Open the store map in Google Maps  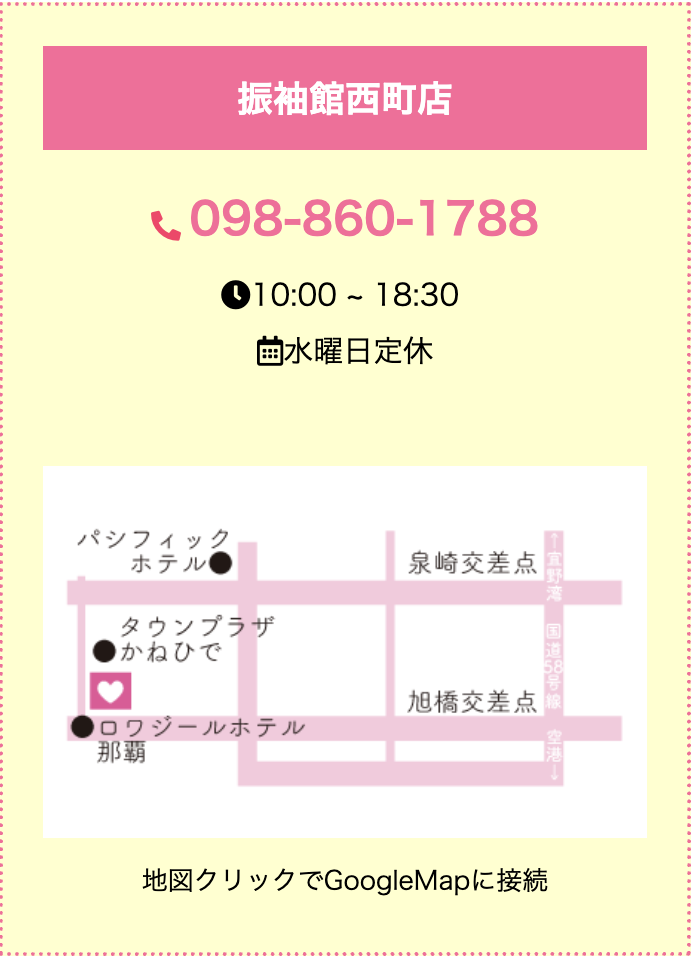coord(345,650)
